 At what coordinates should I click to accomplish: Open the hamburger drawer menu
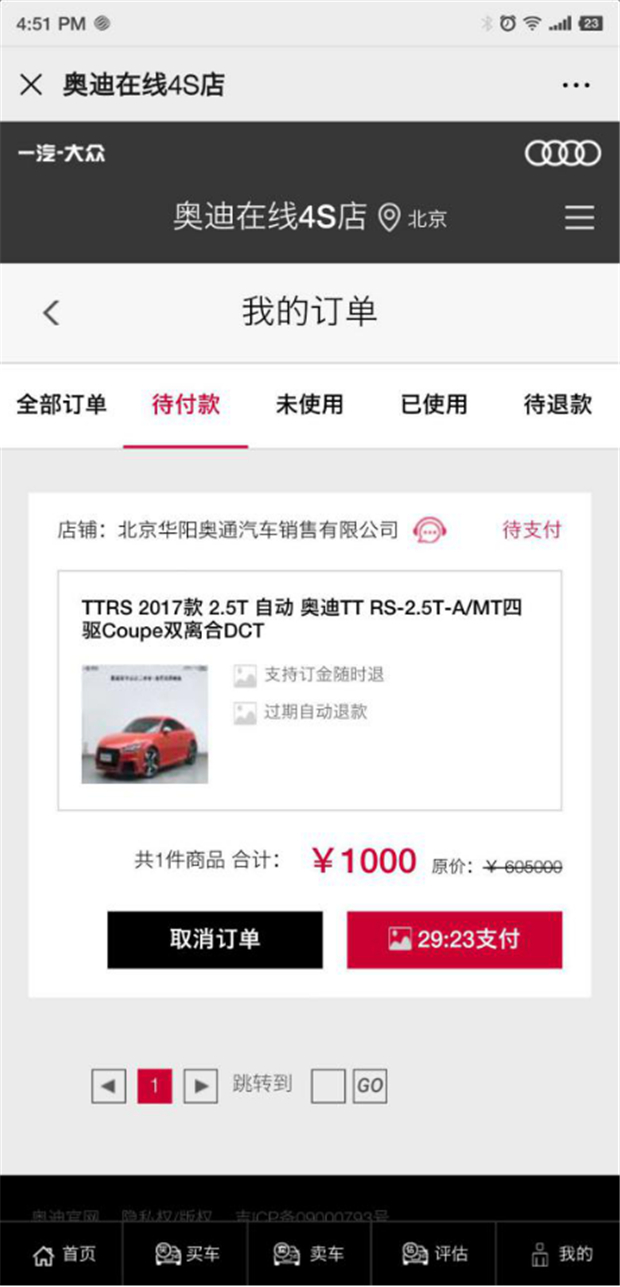pyautogui.click(x=579, y=217)
